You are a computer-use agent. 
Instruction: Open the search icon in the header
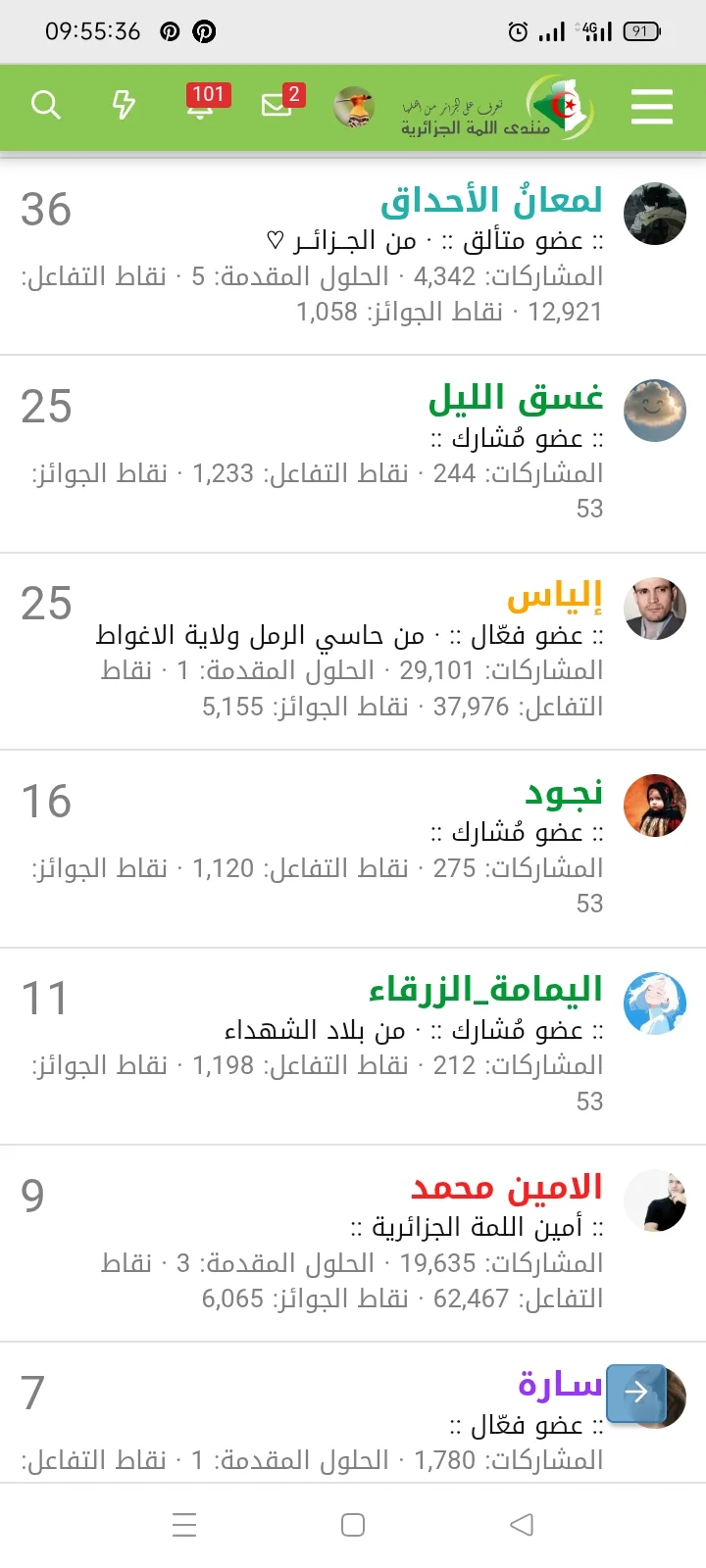coord(46,105)
